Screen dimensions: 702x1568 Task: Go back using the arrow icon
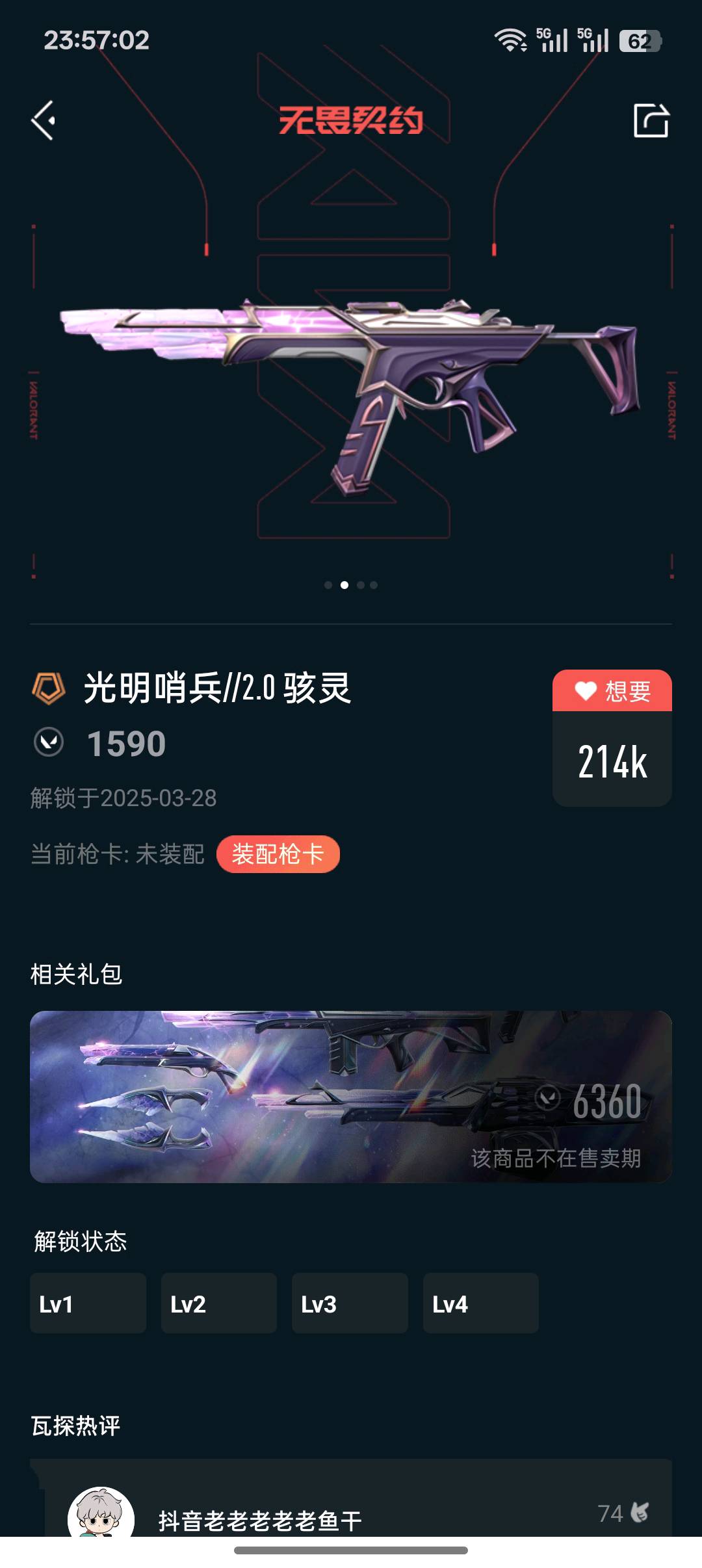[x=44, y=120]
